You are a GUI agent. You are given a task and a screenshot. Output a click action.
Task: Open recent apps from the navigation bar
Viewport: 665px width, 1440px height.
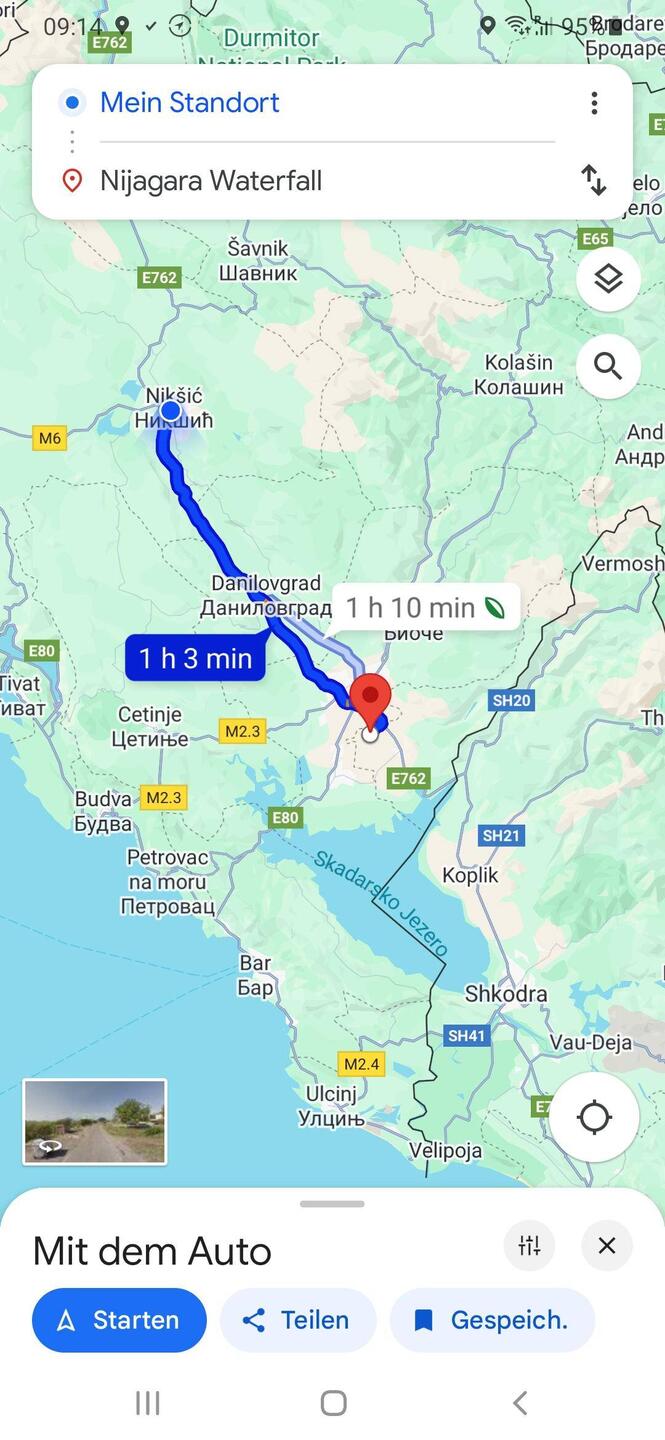click(x=147, y=1403)
